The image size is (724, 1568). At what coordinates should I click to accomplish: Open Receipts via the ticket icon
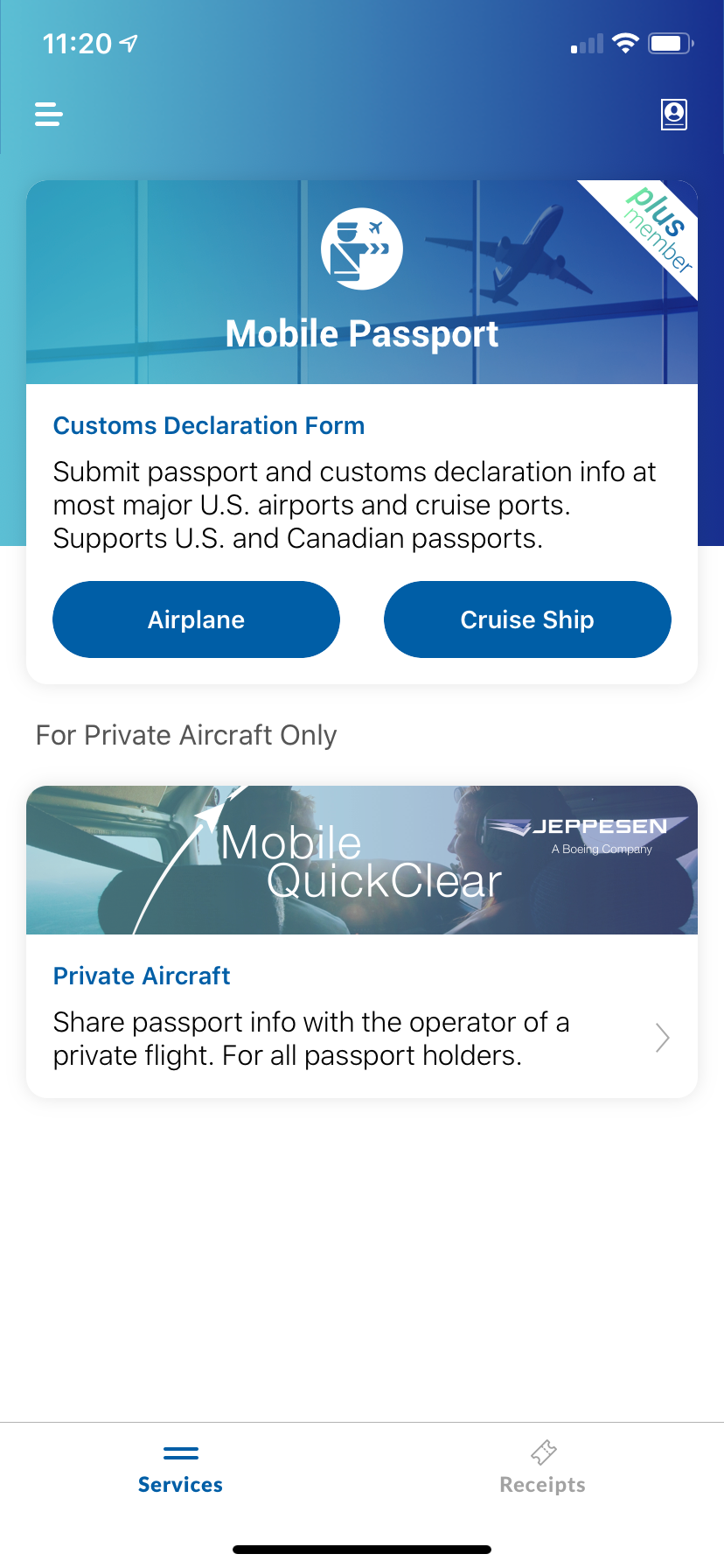point(542,1444)
